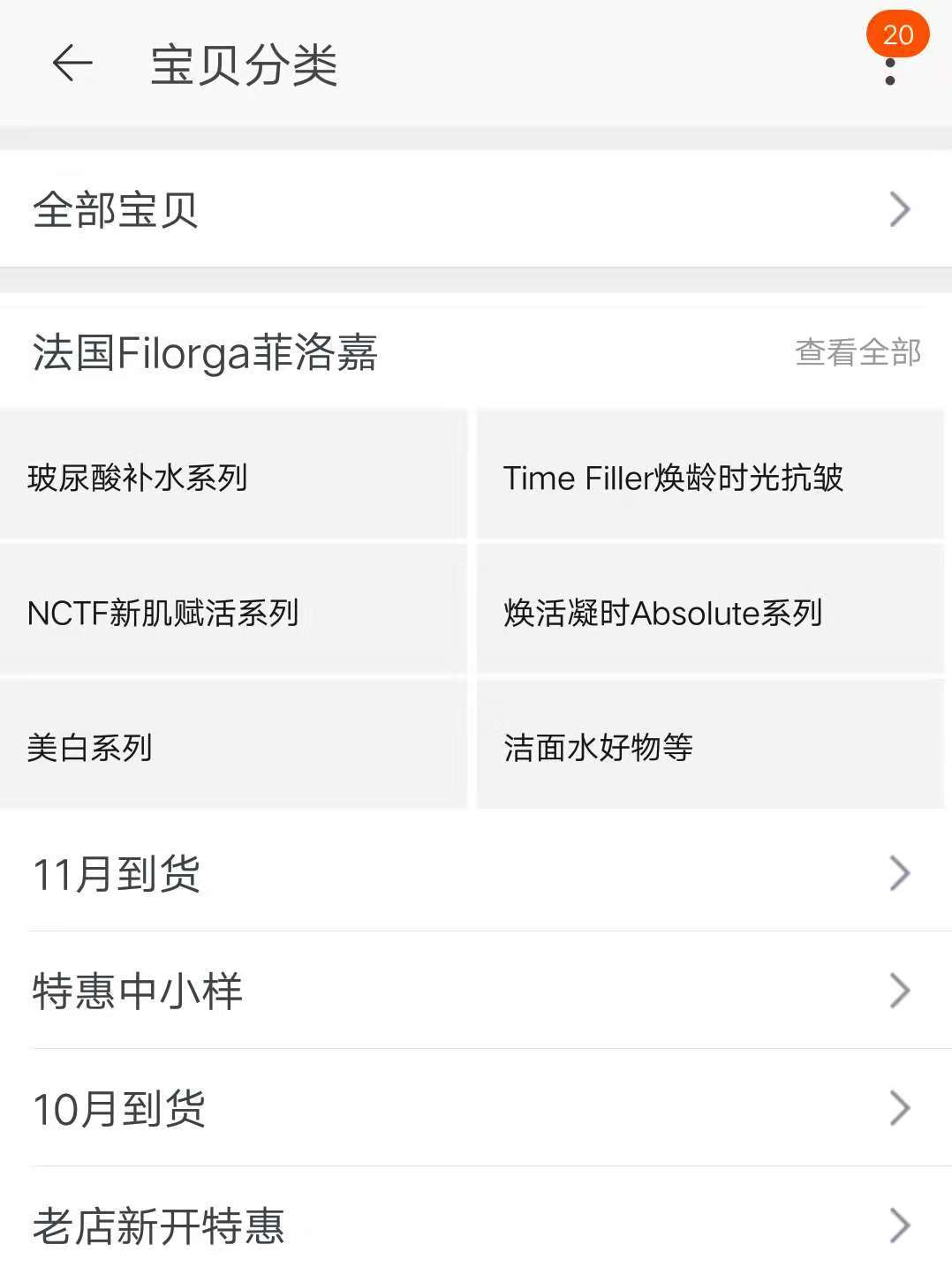Select the 特惠中小样 list item
952x1282 pixels.
tap(137, 990)
